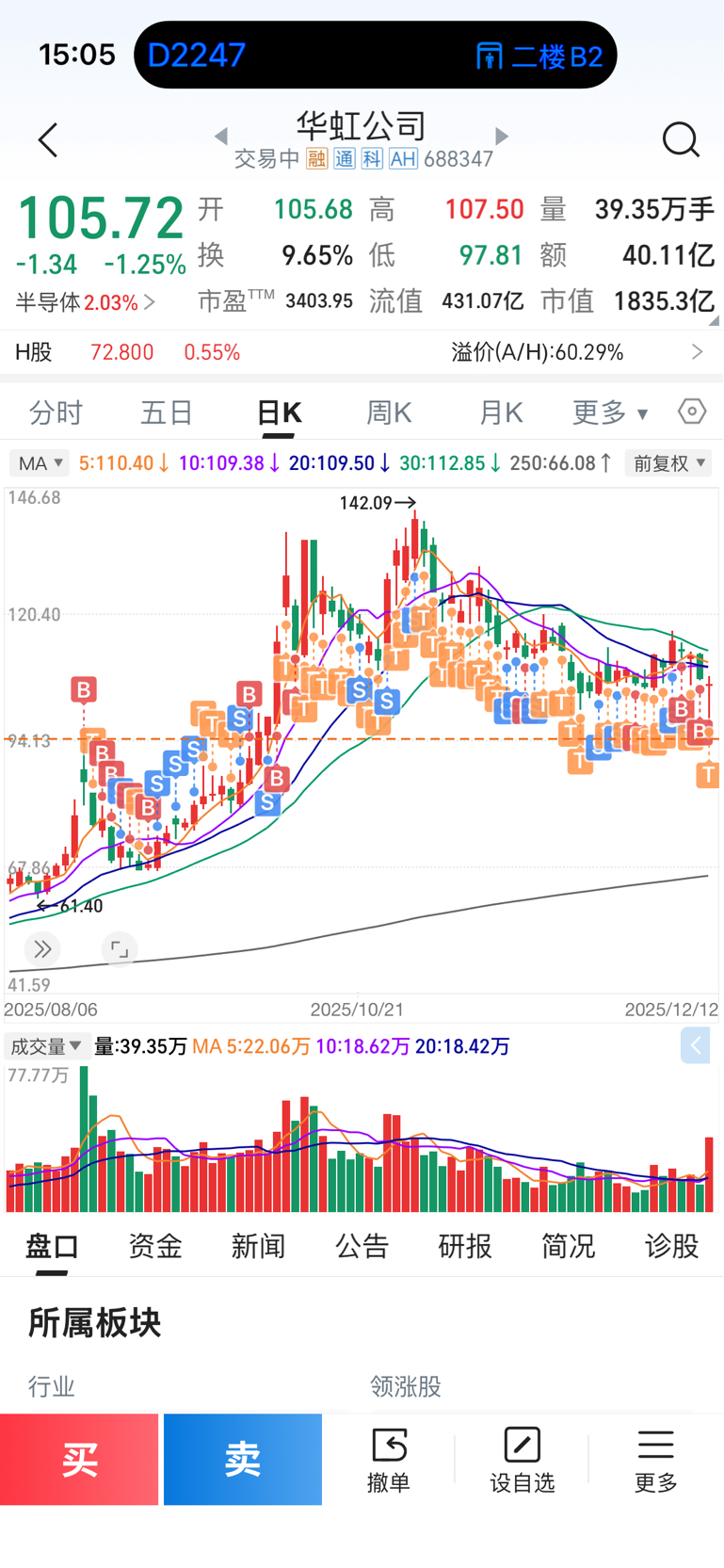
Task: Switch to the 五日 chart tab
Action: click(x=167, y=412)
